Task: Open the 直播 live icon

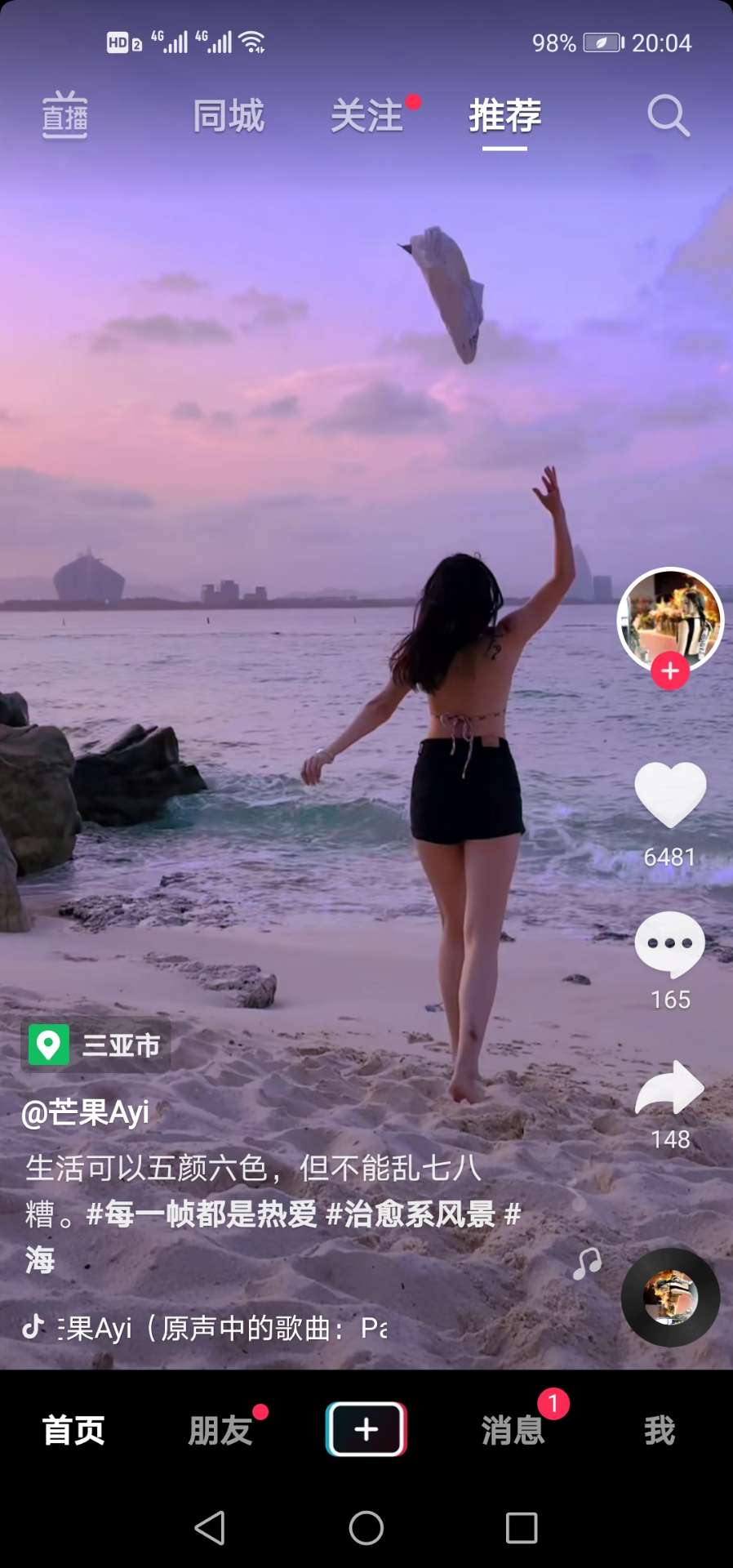Action: 64,115
